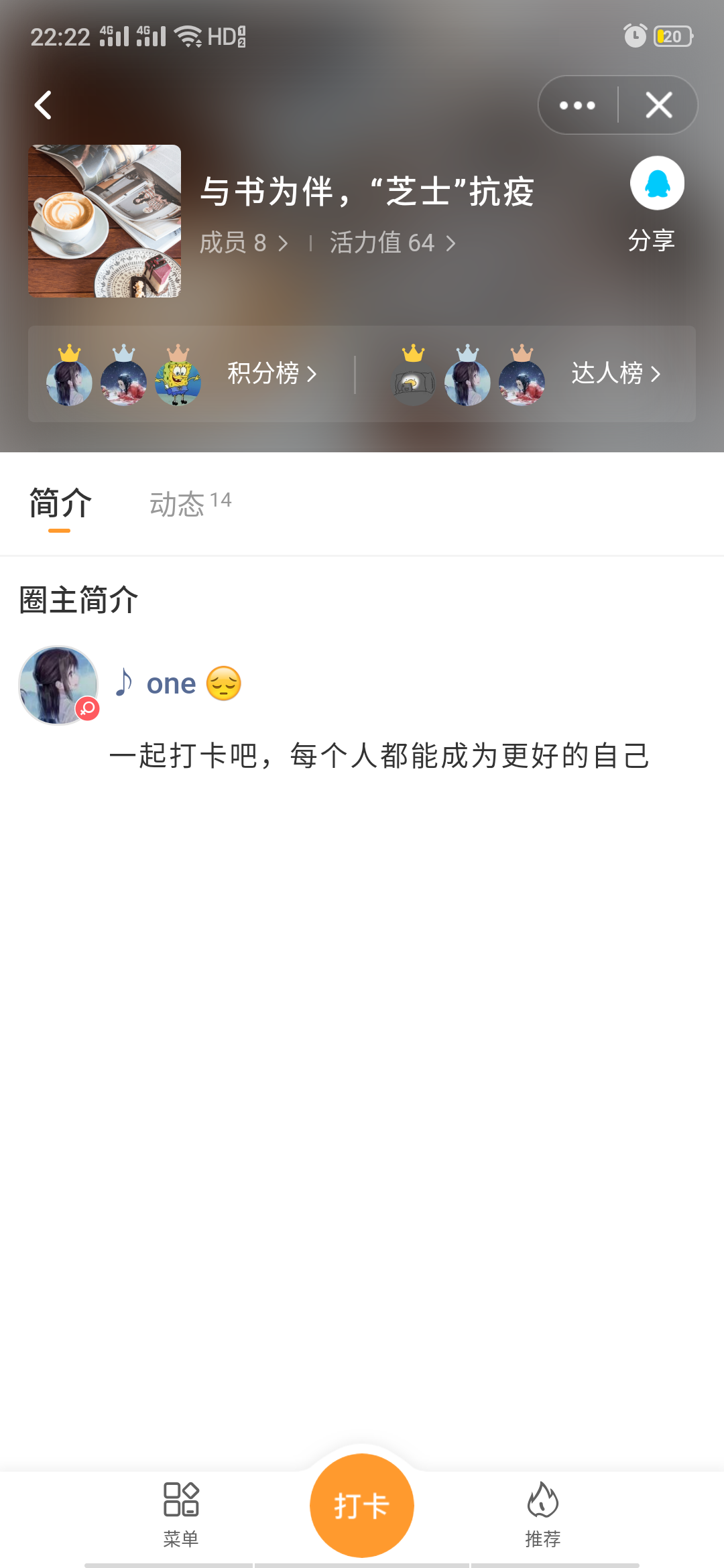Screen dimensions: 724x1568
Task: Open the three-dot more options menu
Action: 577,105
